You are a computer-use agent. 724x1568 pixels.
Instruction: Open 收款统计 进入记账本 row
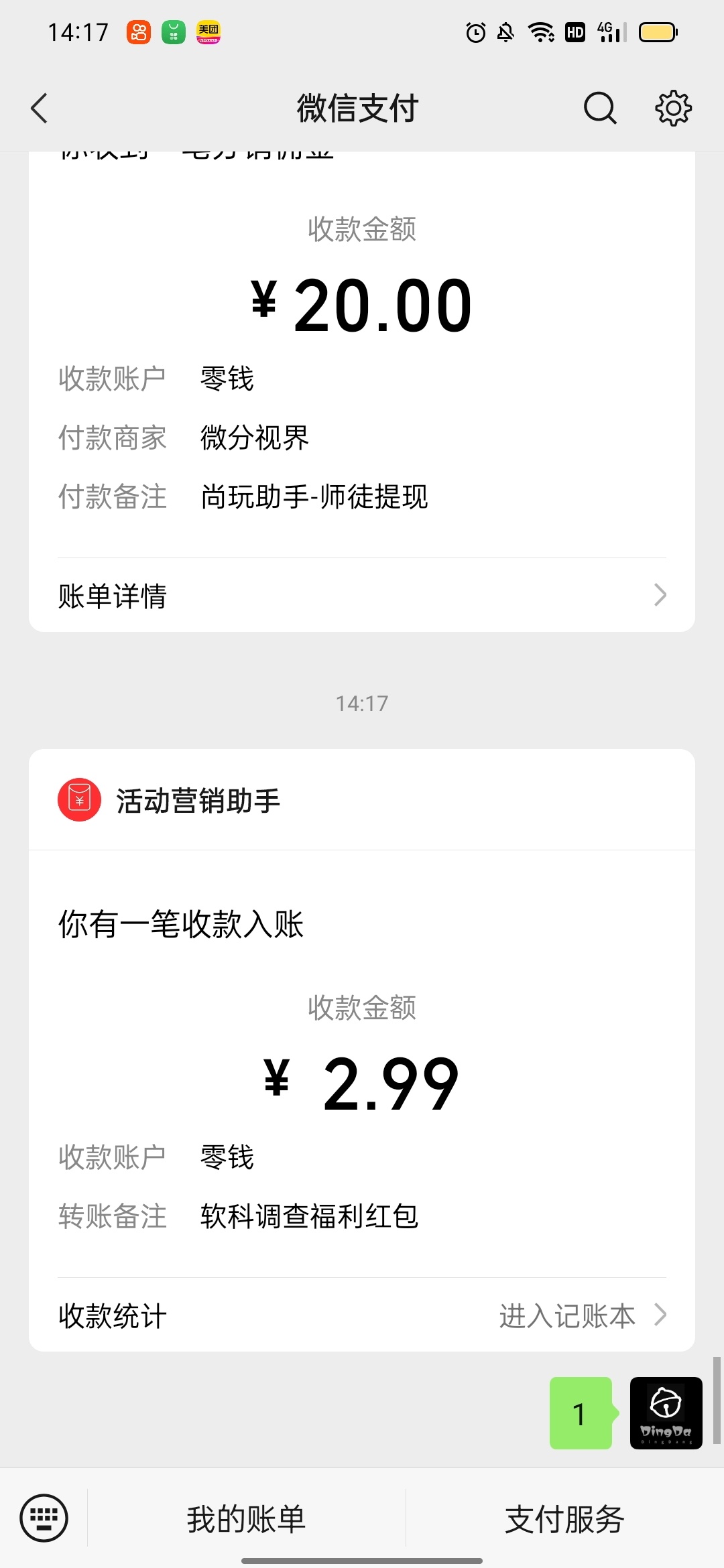pyautogui.click(x=362, y=1315)
